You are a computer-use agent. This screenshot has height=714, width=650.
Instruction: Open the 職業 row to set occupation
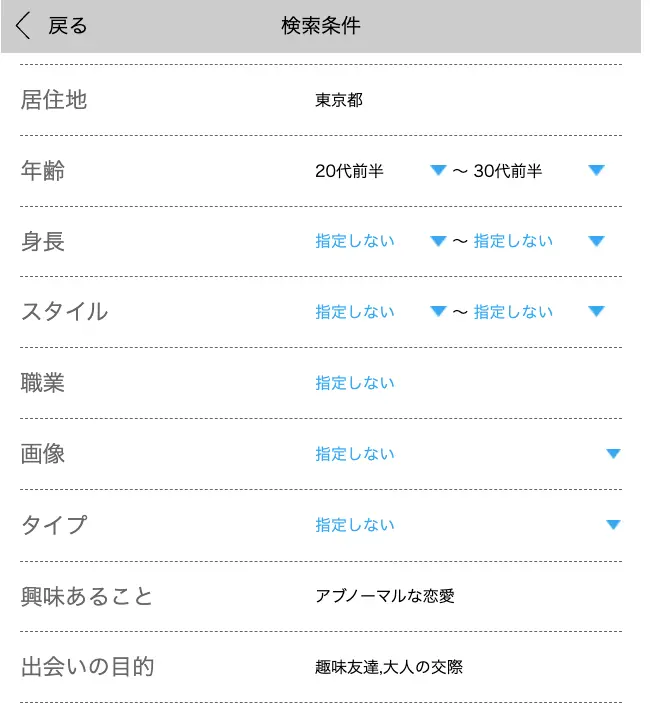pyautogui.click(x=355, y=383)
